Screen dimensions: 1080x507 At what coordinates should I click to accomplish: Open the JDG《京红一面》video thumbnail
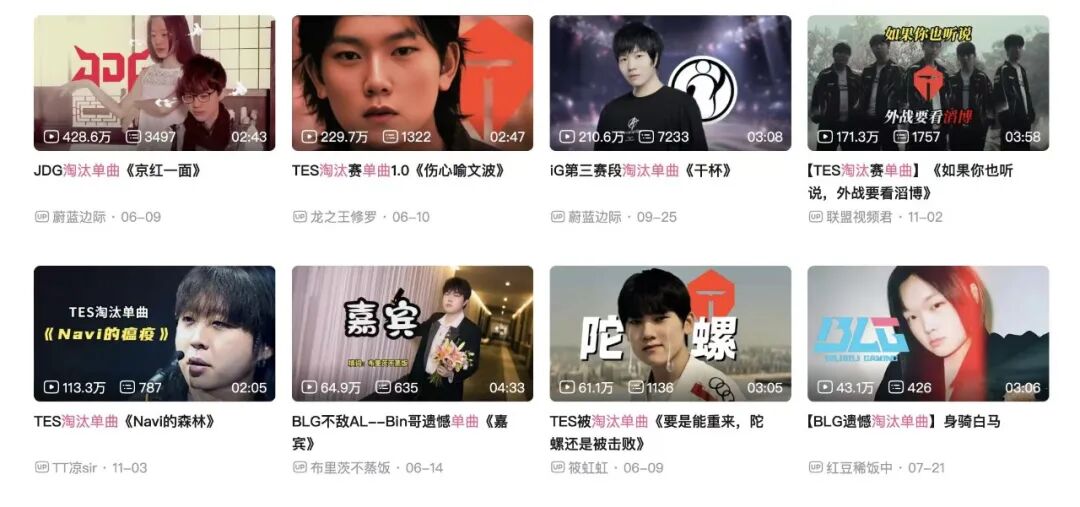tap(154, 83)
